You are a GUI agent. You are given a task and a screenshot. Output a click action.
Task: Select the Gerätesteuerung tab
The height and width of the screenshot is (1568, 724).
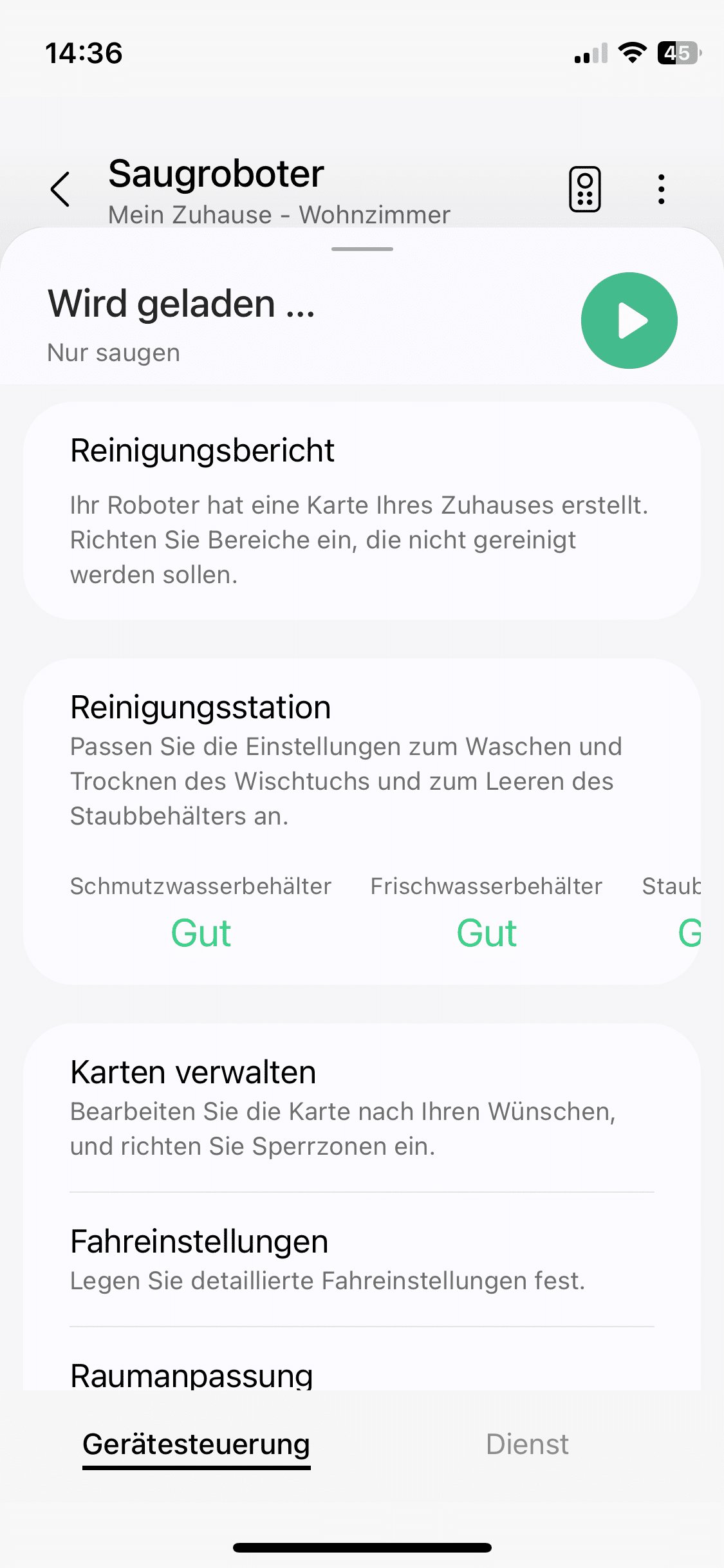(196, 1444)
